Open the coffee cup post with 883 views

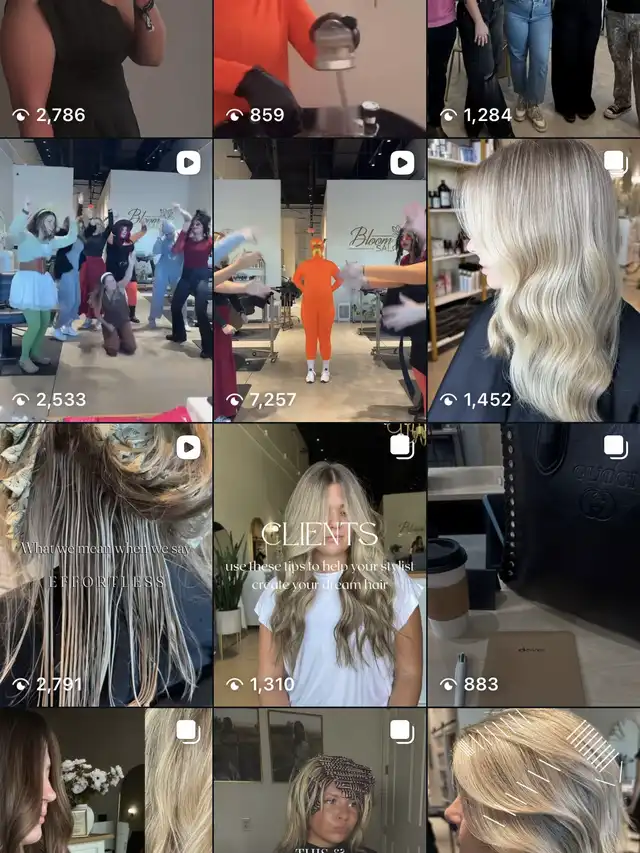point(533,565)
